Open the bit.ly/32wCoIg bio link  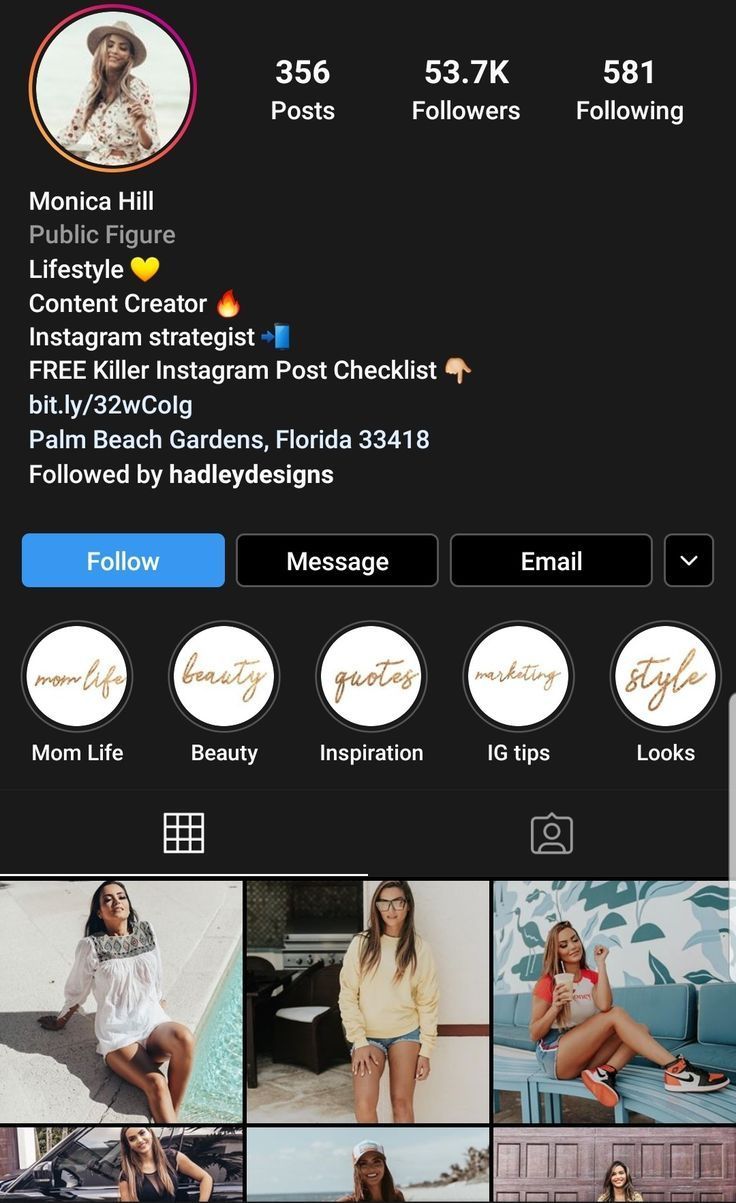tap(110, 405)
